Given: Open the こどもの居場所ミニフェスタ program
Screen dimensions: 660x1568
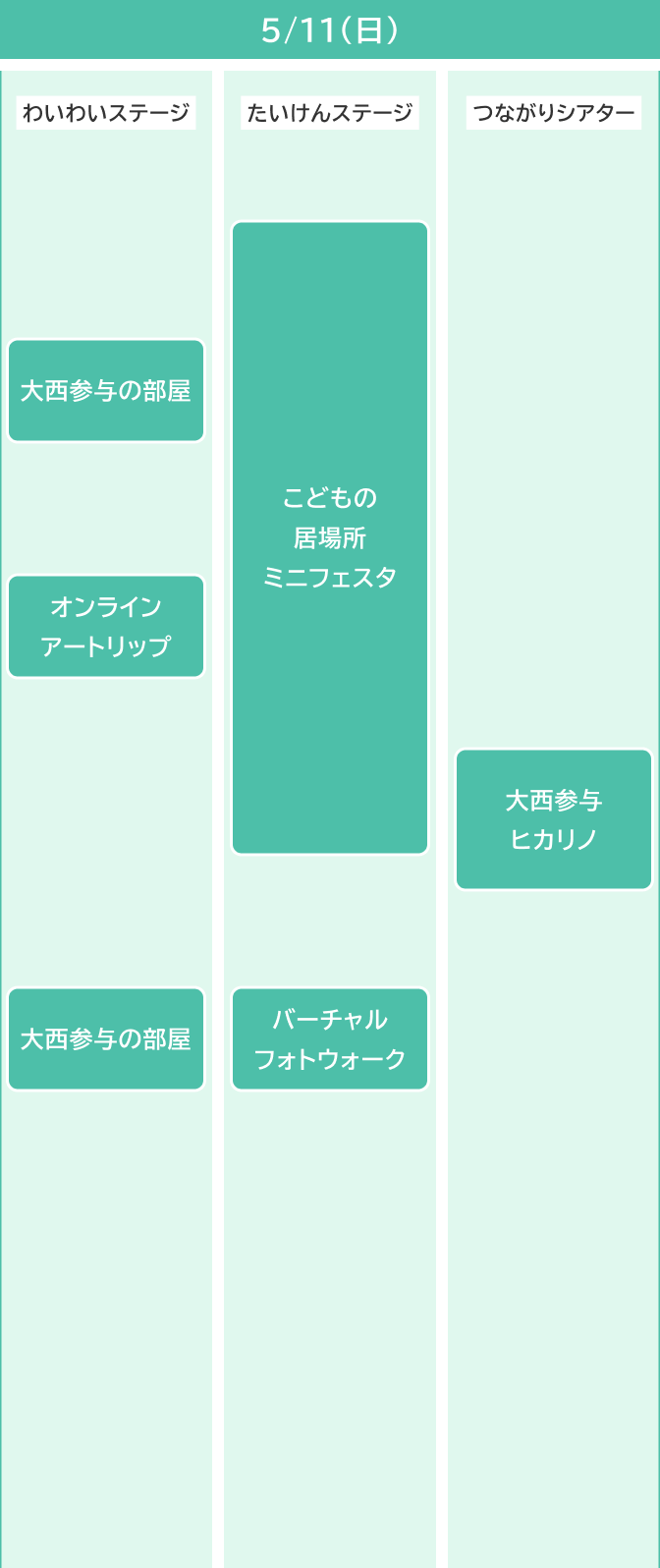Looking at the screenshot, I should (x=330, y=537).
